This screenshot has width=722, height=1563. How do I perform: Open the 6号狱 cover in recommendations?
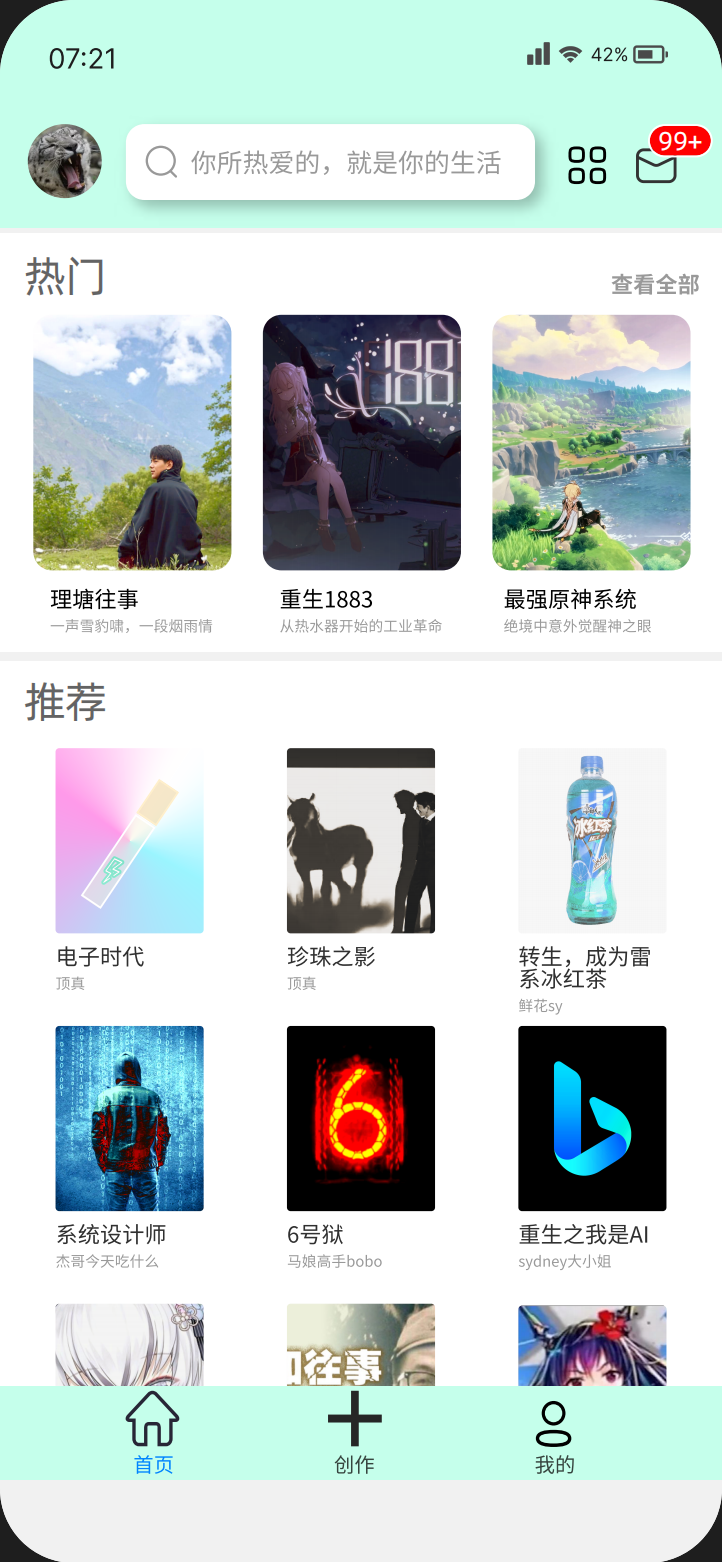tap(360, 1118)
